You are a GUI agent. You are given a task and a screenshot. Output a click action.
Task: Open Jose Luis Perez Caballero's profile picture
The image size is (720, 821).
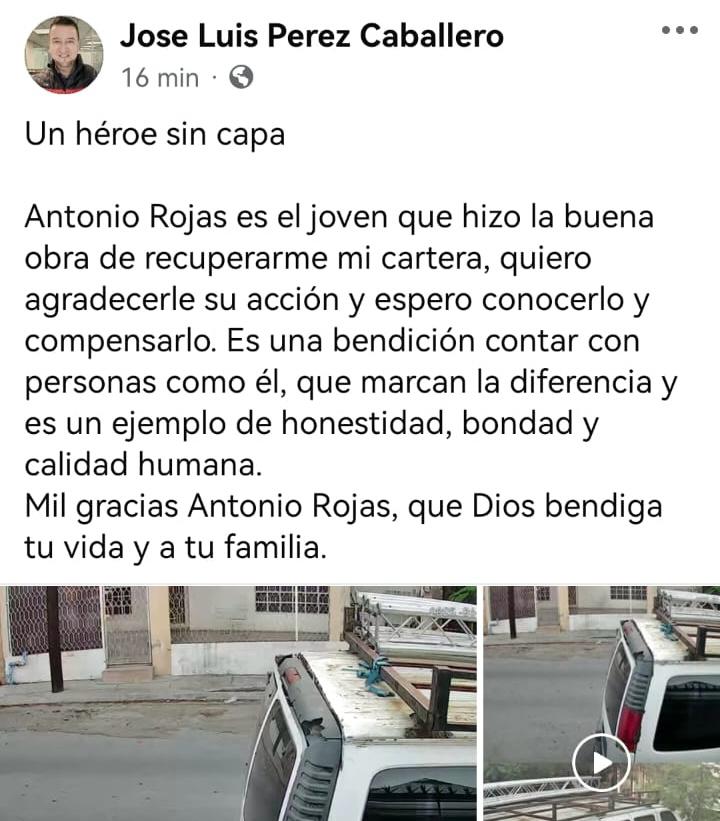[63, 55]
